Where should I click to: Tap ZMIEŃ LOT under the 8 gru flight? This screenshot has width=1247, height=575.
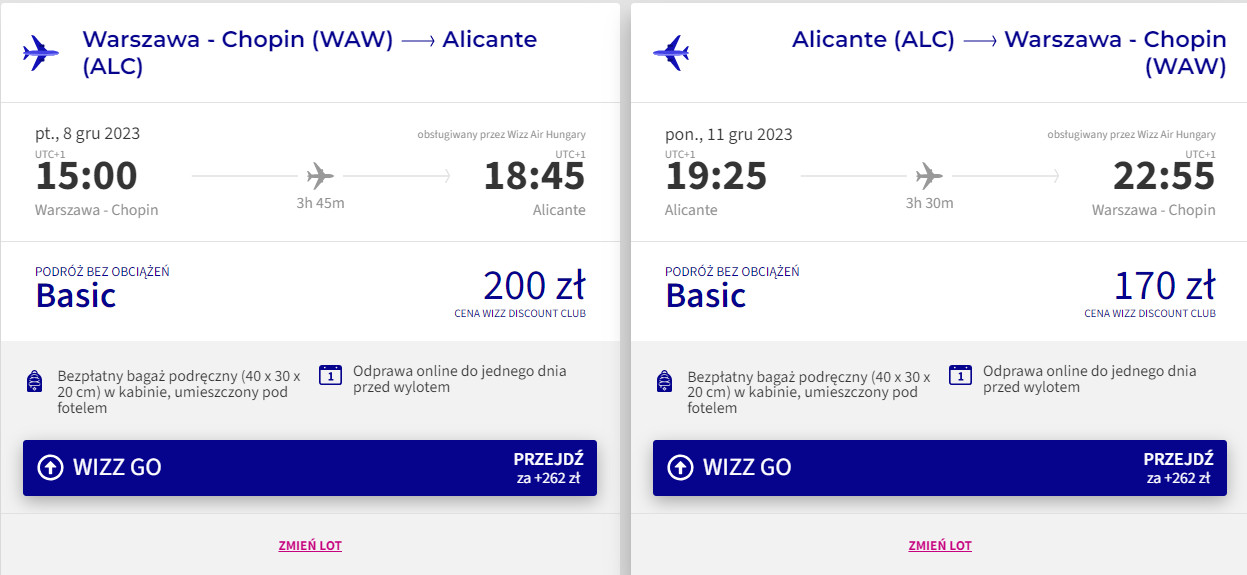[x=310, y=545]
